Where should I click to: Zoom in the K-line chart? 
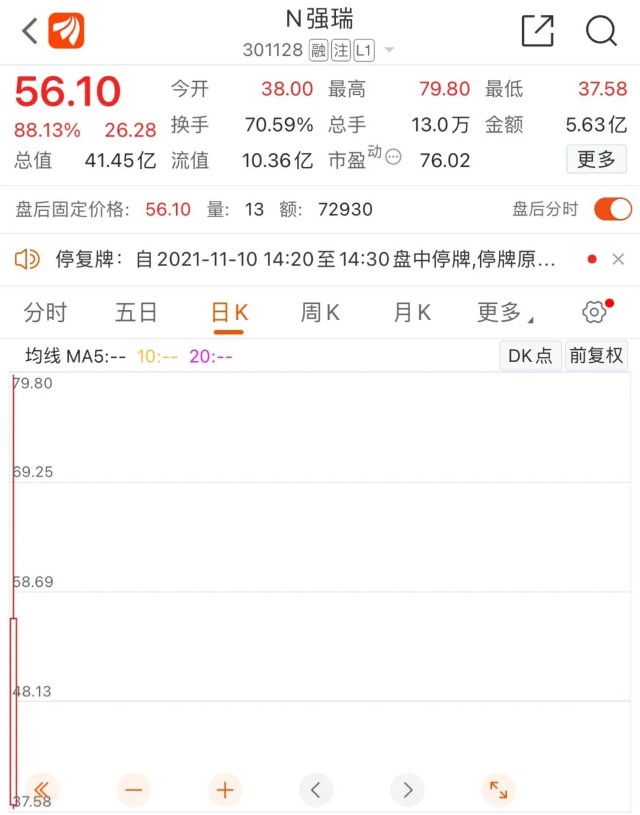pos(225,790)
